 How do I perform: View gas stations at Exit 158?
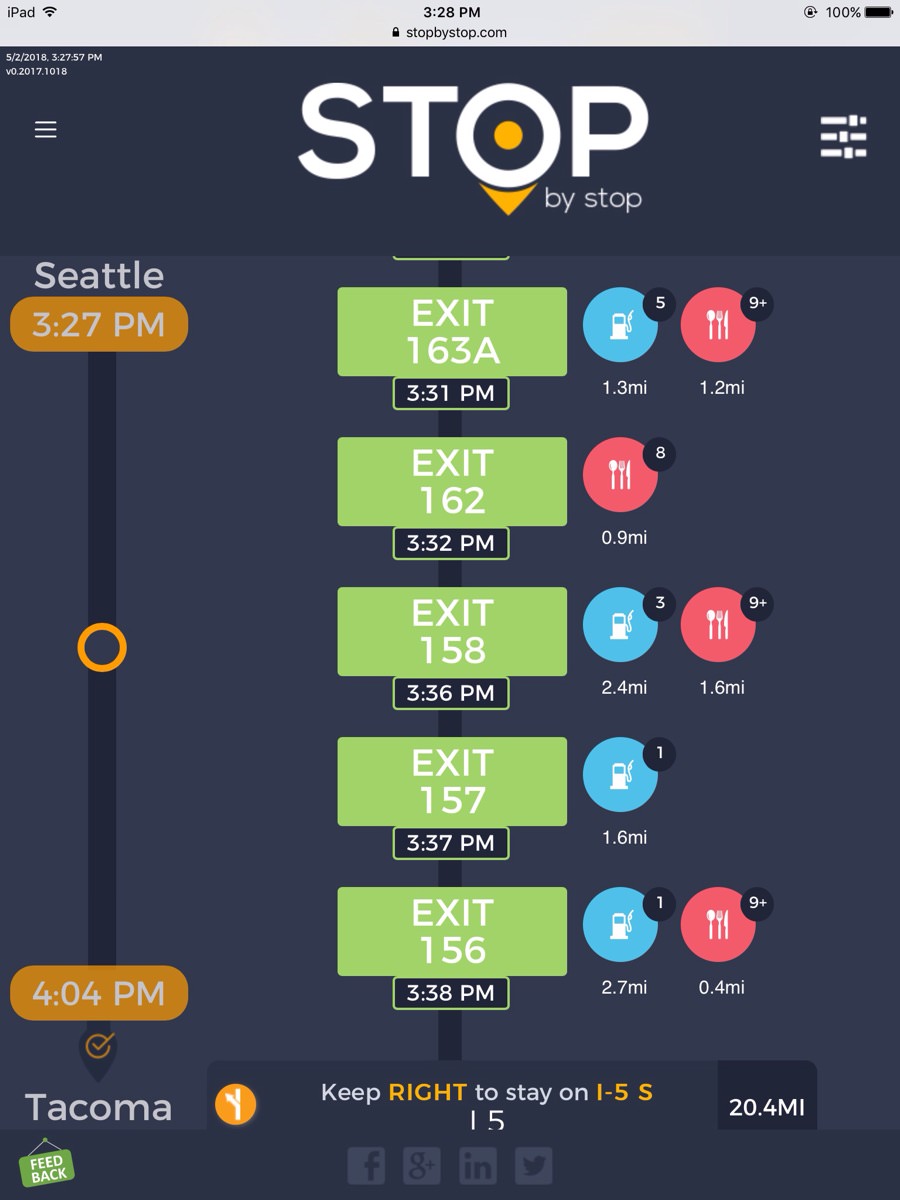pos(620,623)
